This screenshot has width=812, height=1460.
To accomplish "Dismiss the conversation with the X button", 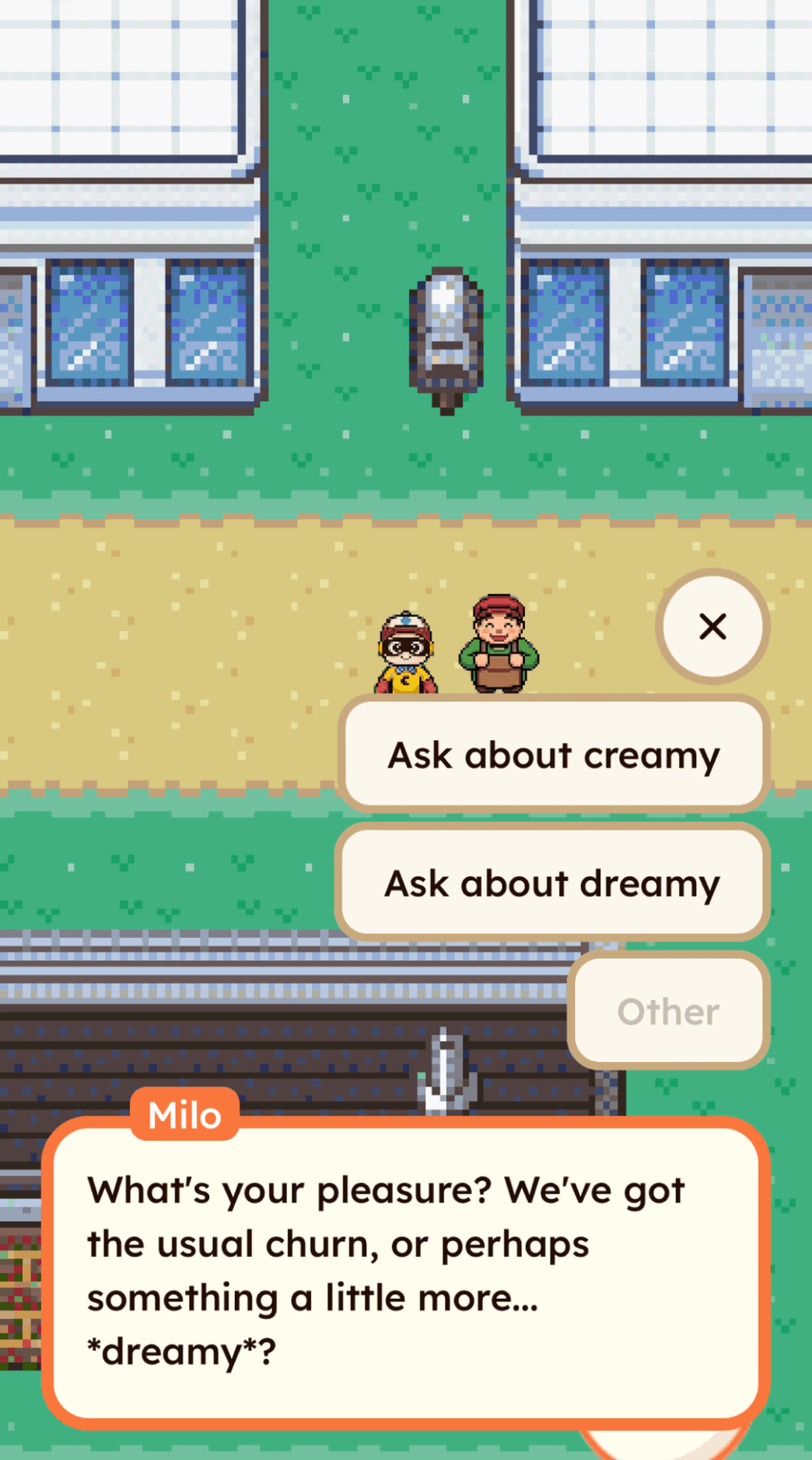I will 712,626.
